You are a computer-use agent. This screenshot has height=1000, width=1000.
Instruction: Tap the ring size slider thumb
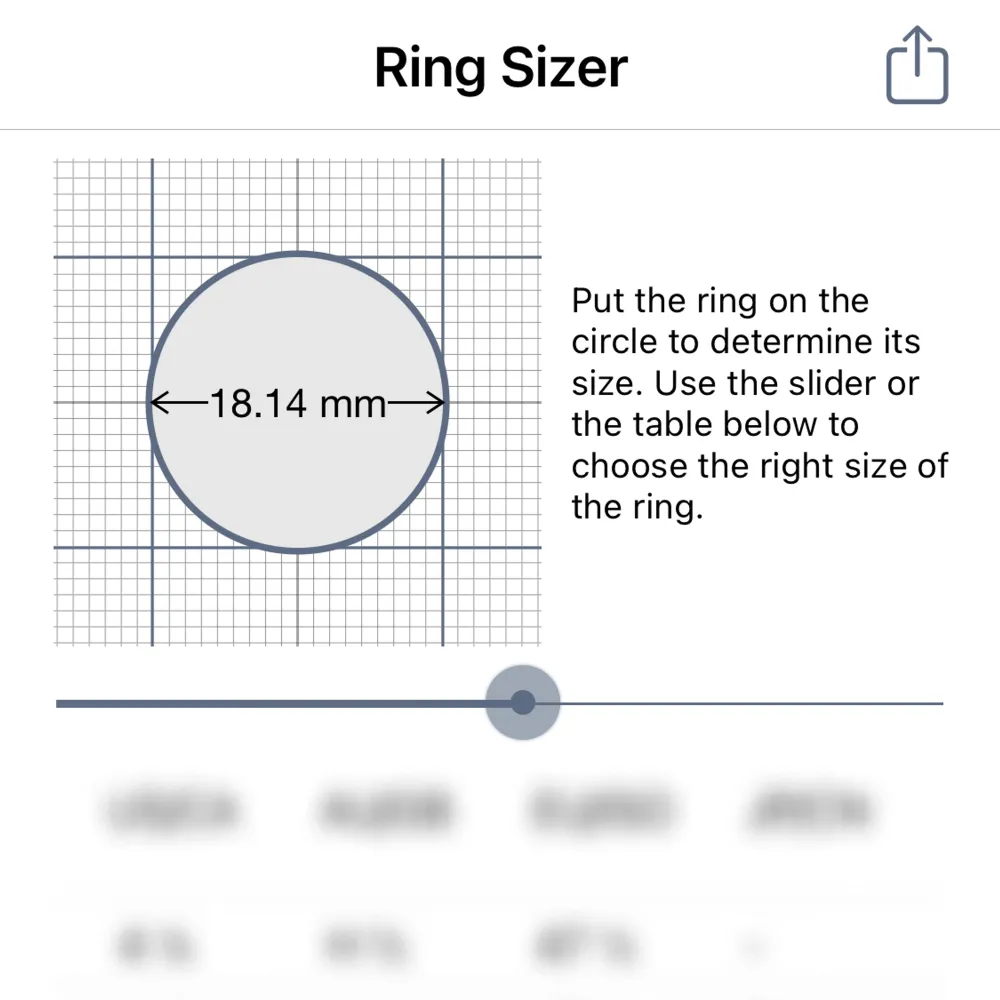pos(522,703)
